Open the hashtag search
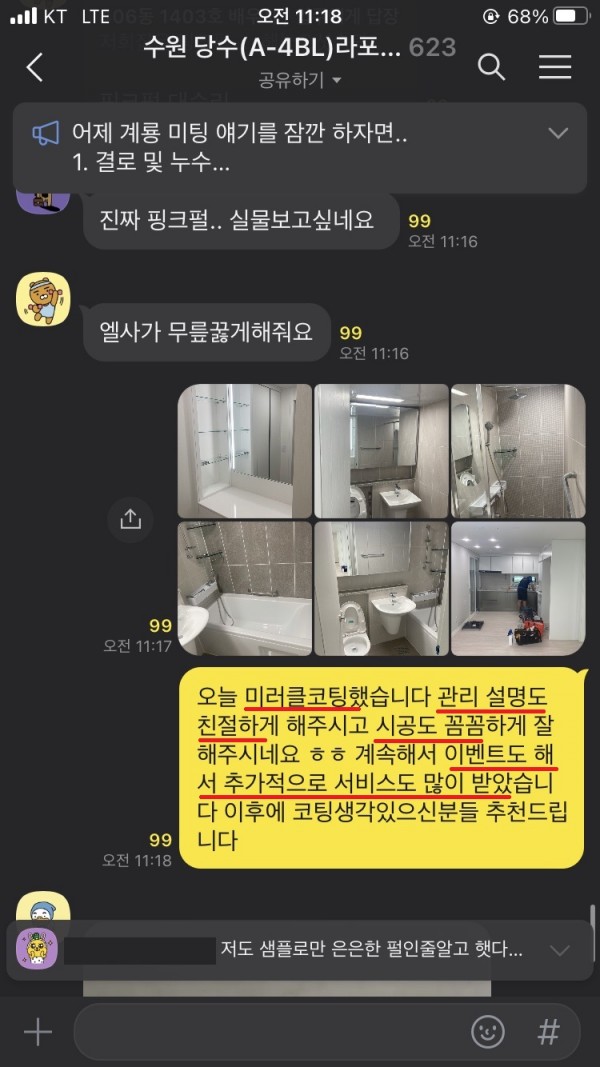 tap(549, 1032)
